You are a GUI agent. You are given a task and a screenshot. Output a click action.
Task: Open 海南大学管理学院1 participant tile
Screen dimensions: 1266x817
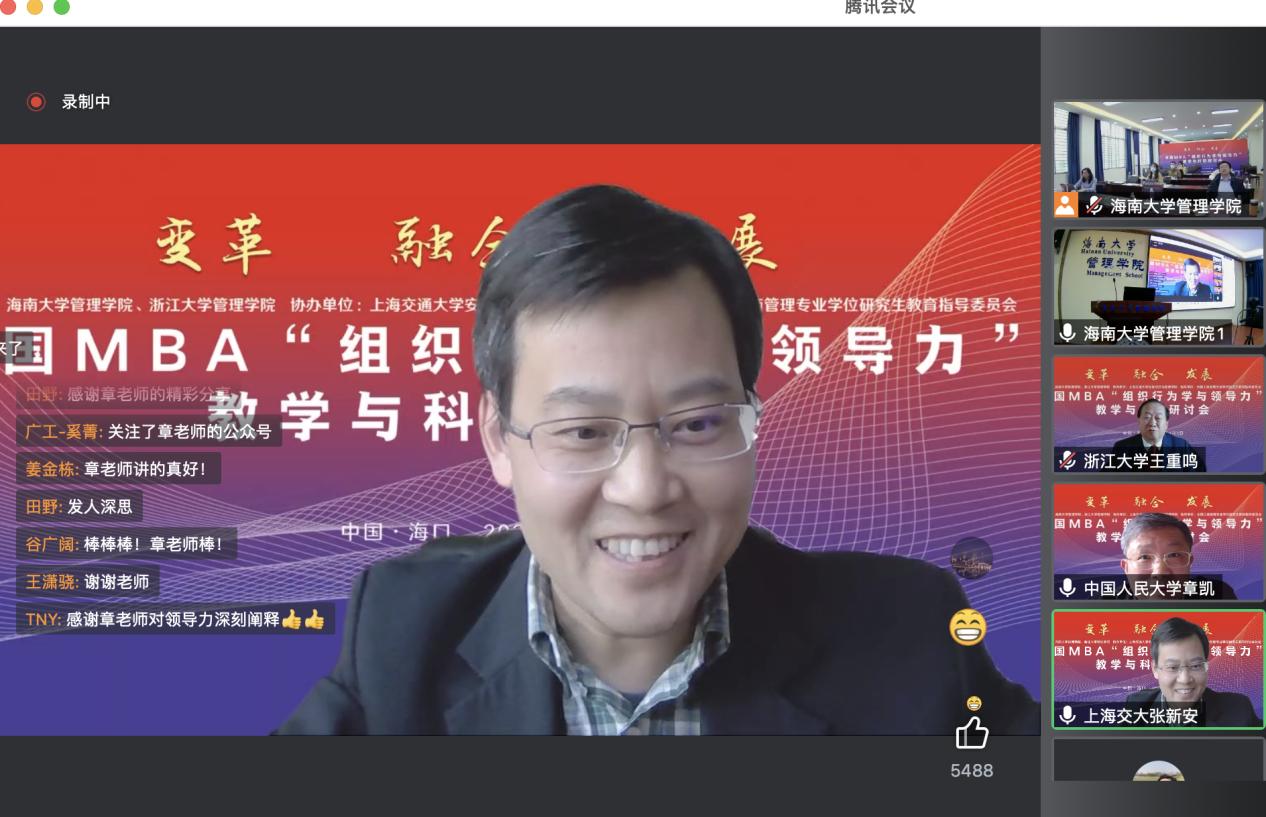[1158, 287]
